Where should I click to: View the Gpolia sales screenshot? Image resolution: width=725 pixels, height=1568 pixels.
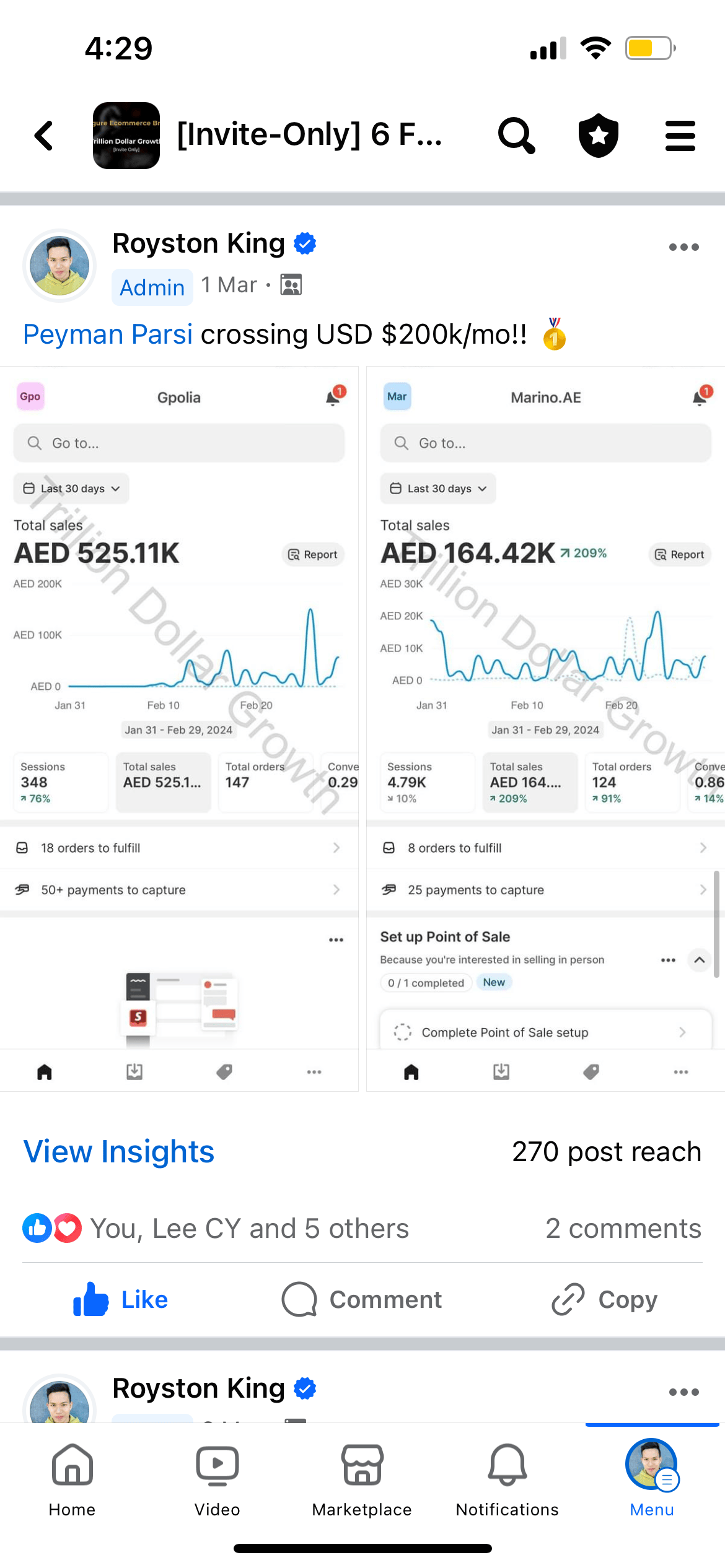(179, 728)
